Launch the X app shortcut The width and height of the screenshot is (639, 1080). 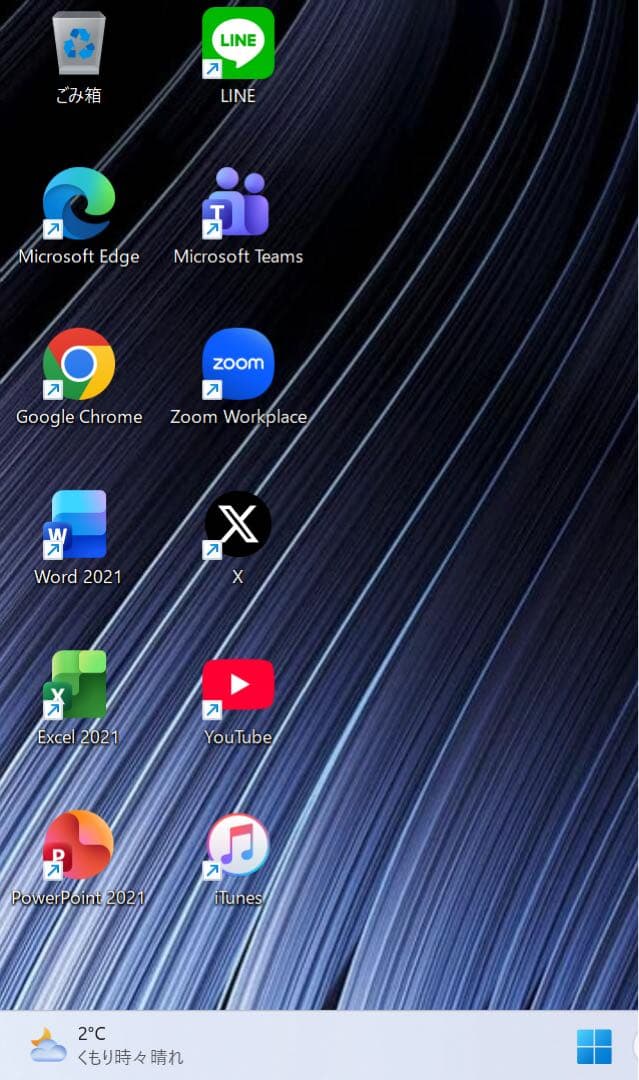pyautogui.click(x=238, y=525)
